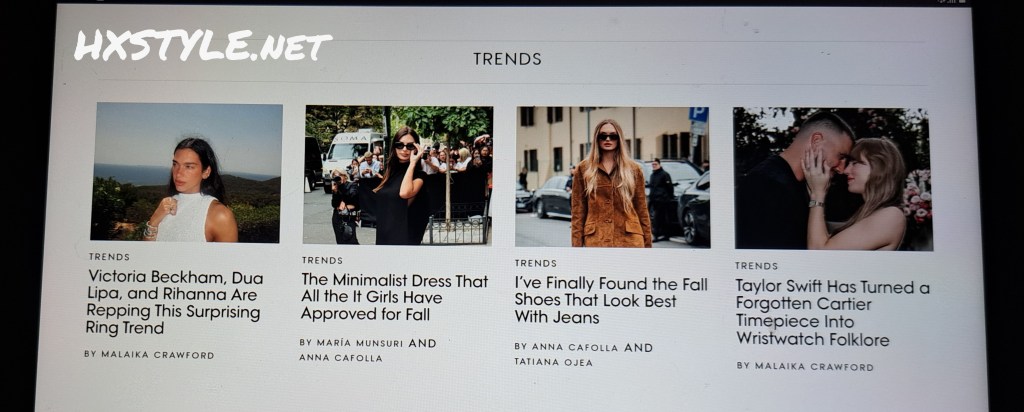
Task: View the Taylor Swift Cartier timepiece article
Action: pyautogui.click(x=832, y=313)
